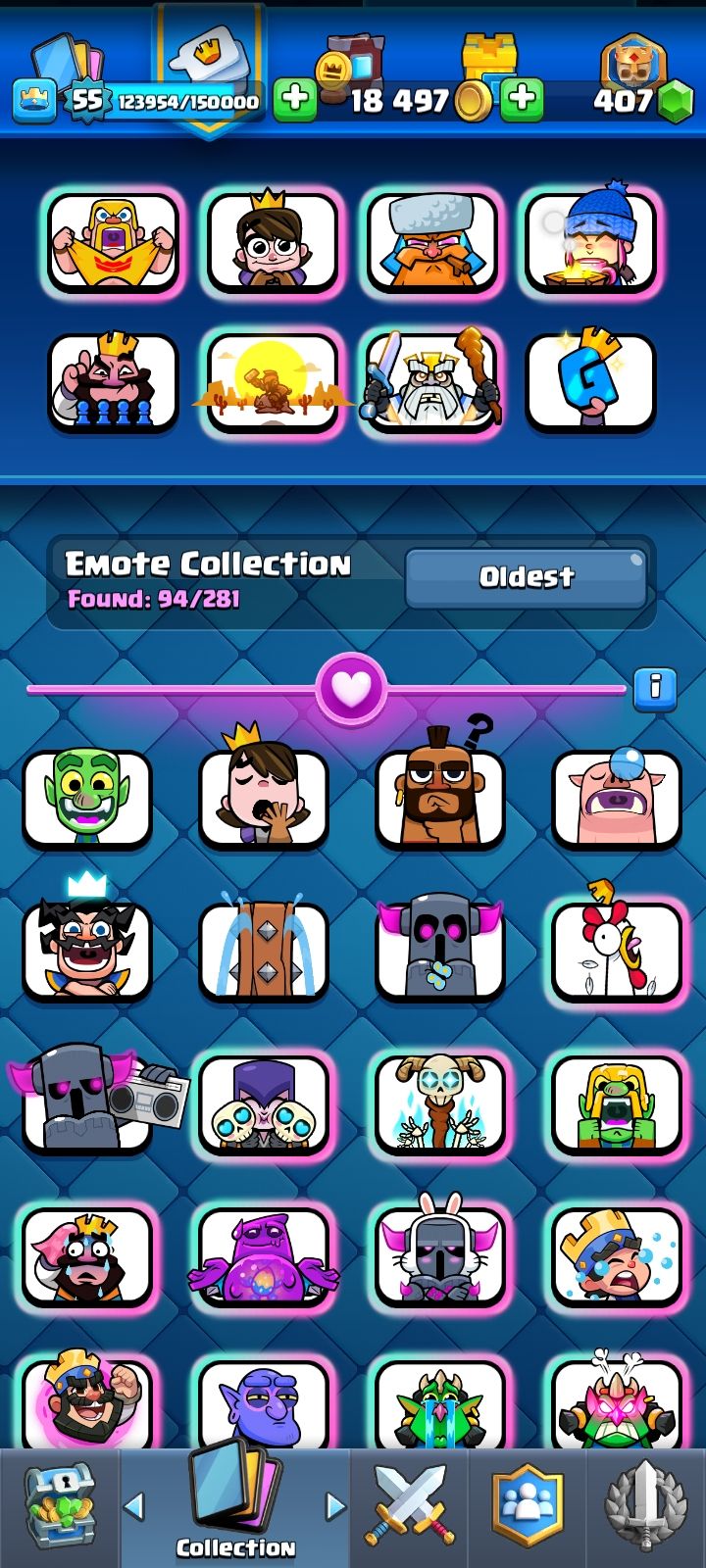Tap the left arrow beside Collection

tap(135, 1505)
